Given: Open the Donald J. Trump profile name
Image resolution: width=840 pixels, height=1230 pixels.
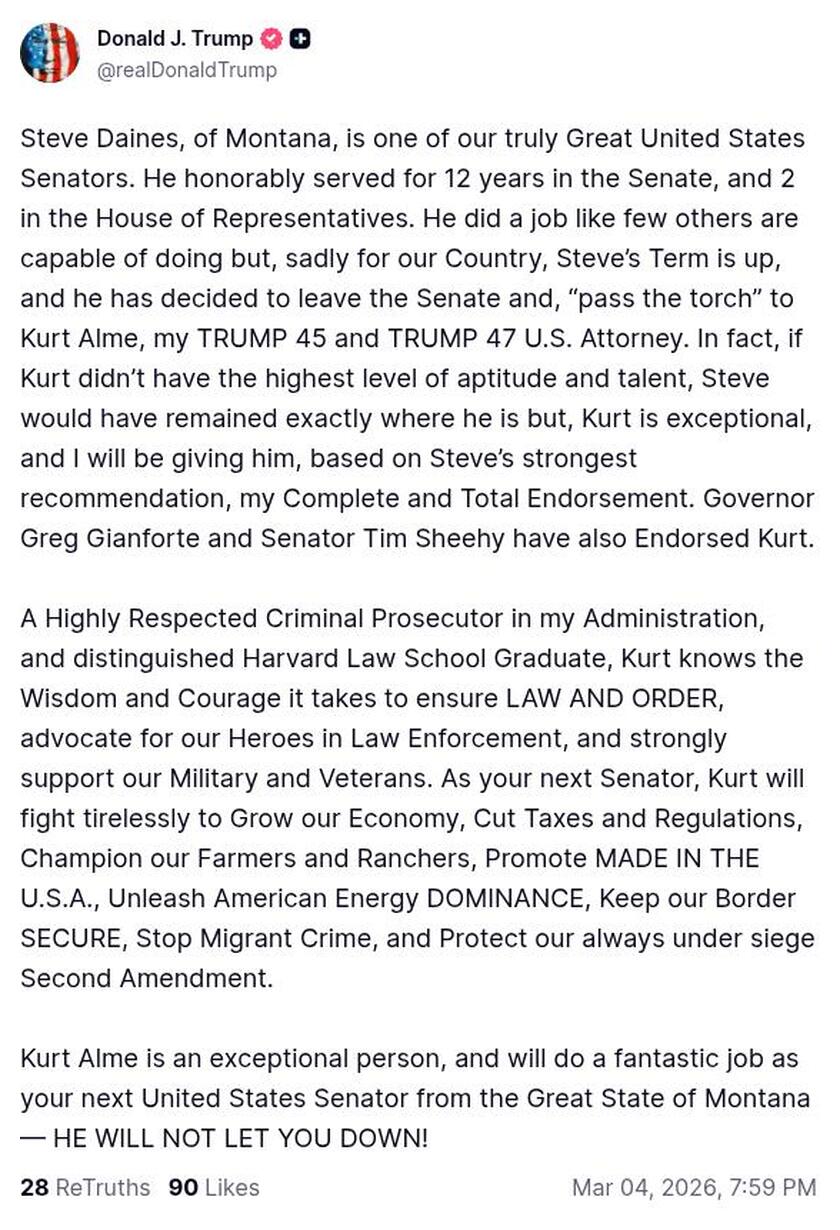Looking at the screenshot, I should (175, 39).
